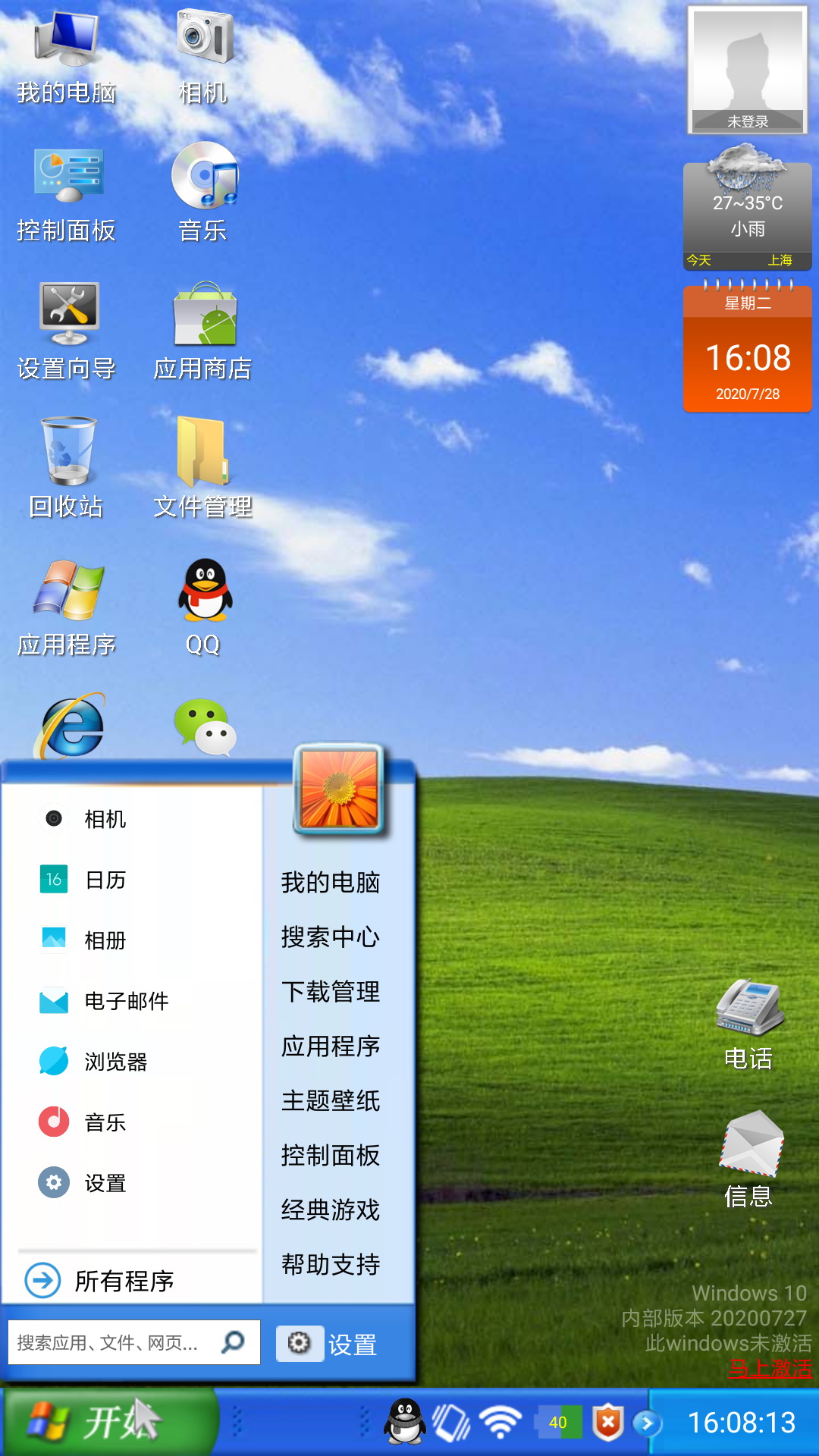This screenshot has height=1456, width=819.
Task: Tap the 开始 start button
Action: point(106,1422)
